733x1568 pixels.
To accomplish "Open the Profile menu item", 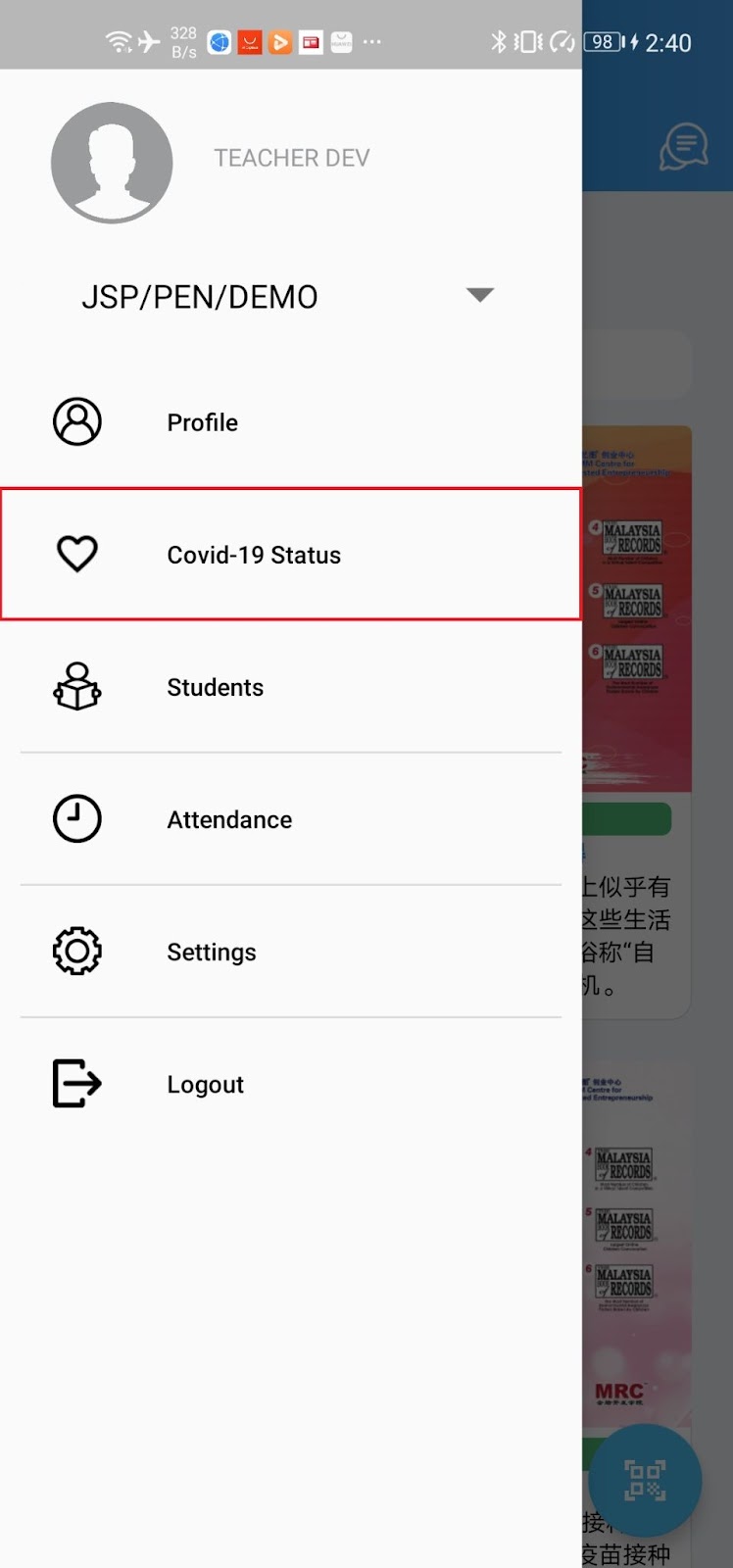I will tap(202, 422).
